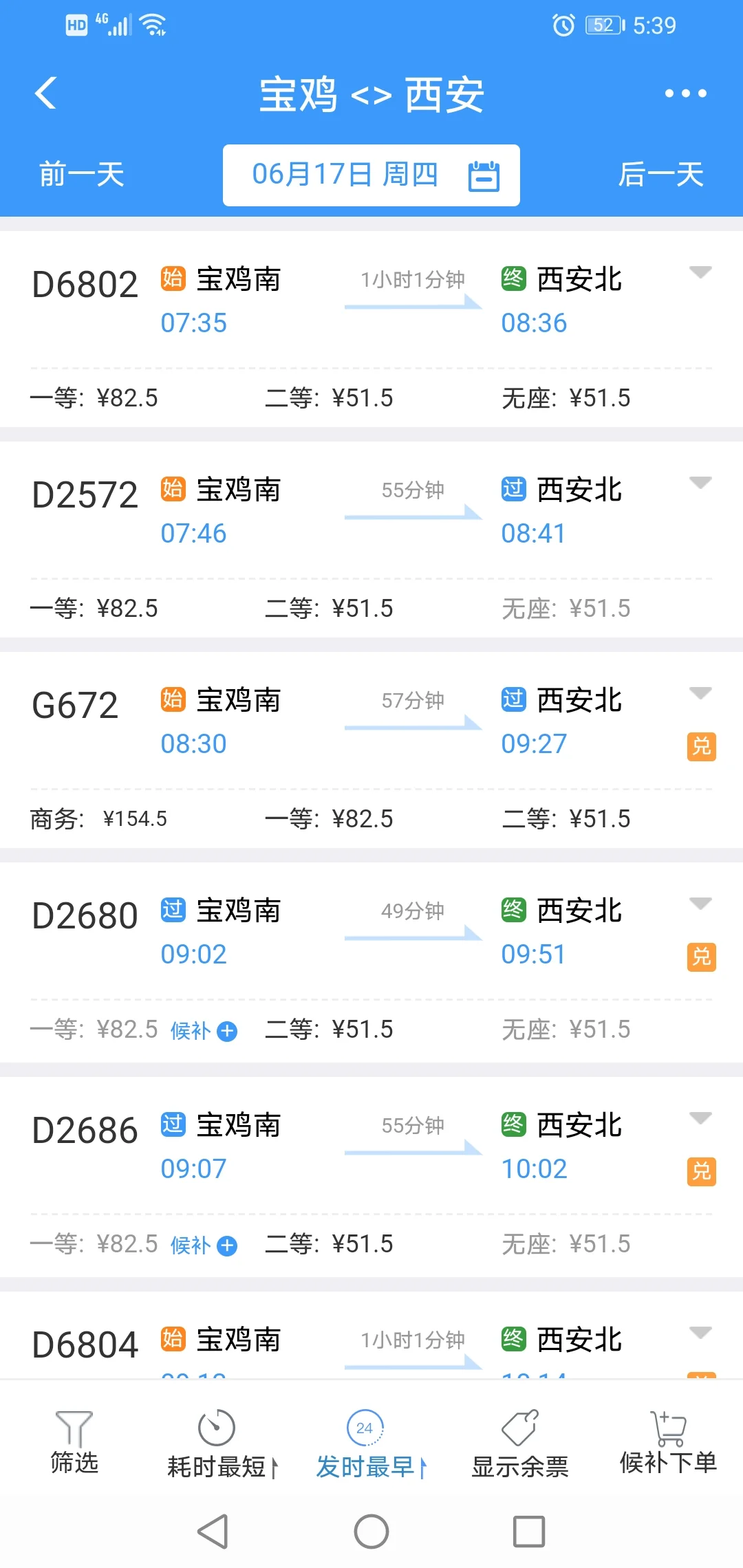Tap the 兑 points redemption icon for G672

[x=700, y=748]
